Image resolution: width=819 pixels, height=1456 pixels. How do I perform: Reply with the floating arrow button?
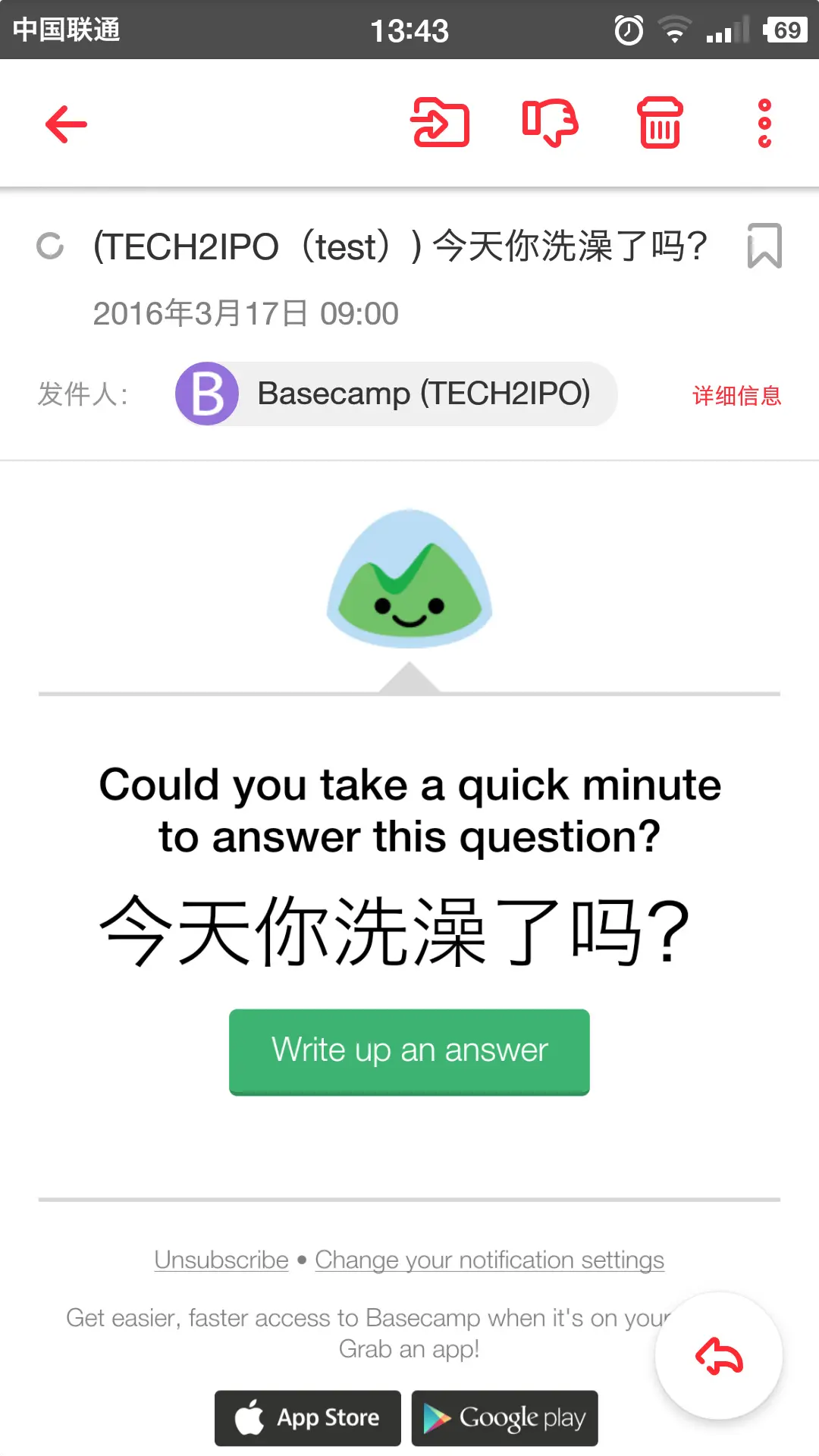click(x=719, y=1356)
